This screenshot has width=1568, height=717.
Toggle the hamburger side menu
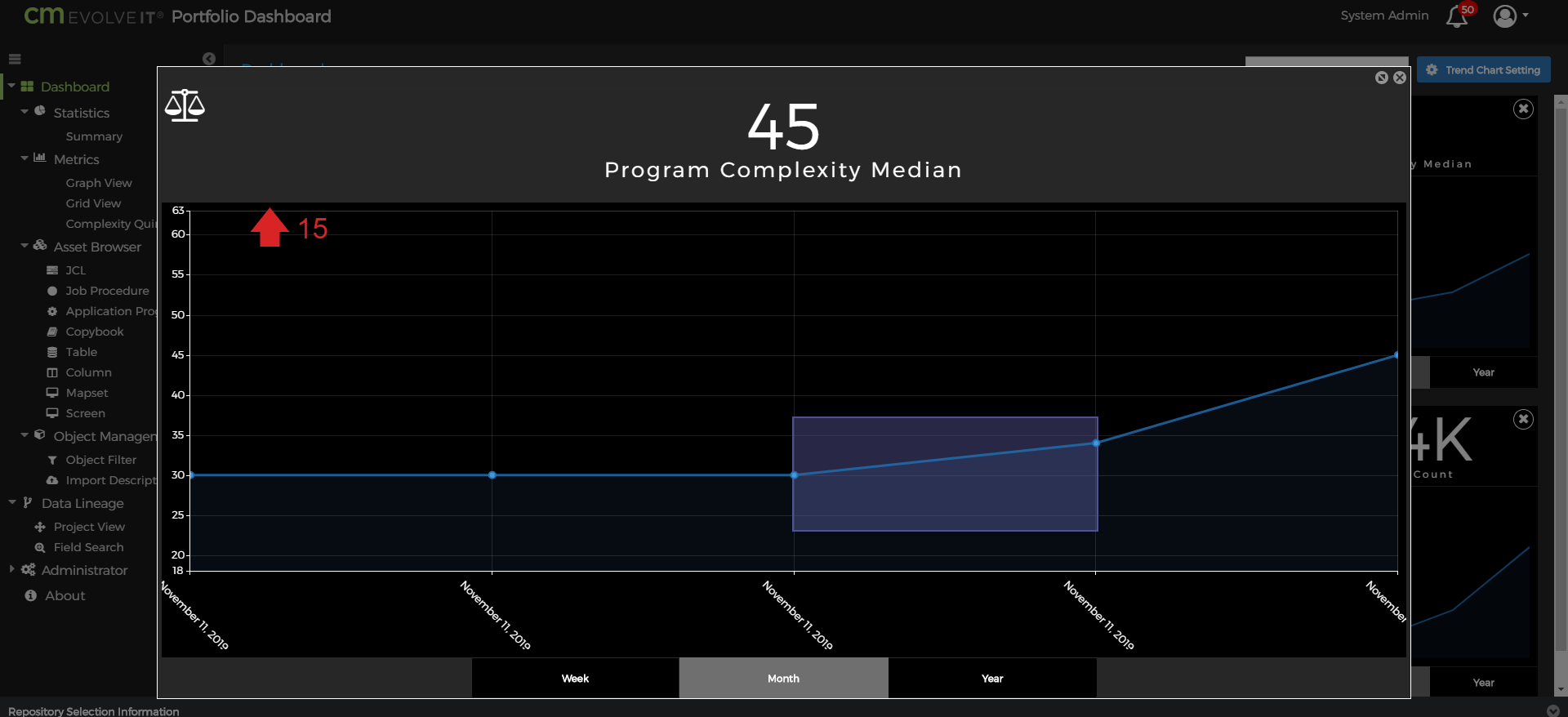(15, 59)
